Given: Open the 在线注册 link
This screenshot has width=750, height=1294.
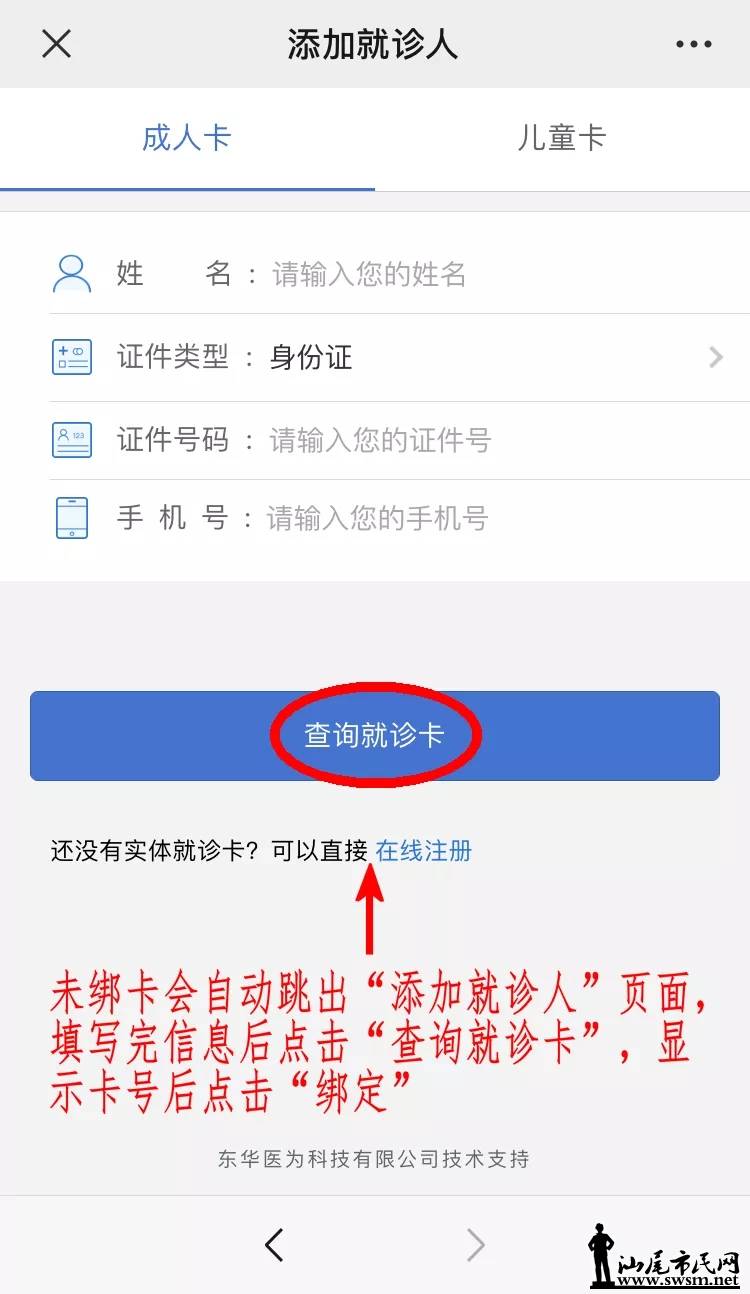Looking at the screenshot, I should pos(423,851).
